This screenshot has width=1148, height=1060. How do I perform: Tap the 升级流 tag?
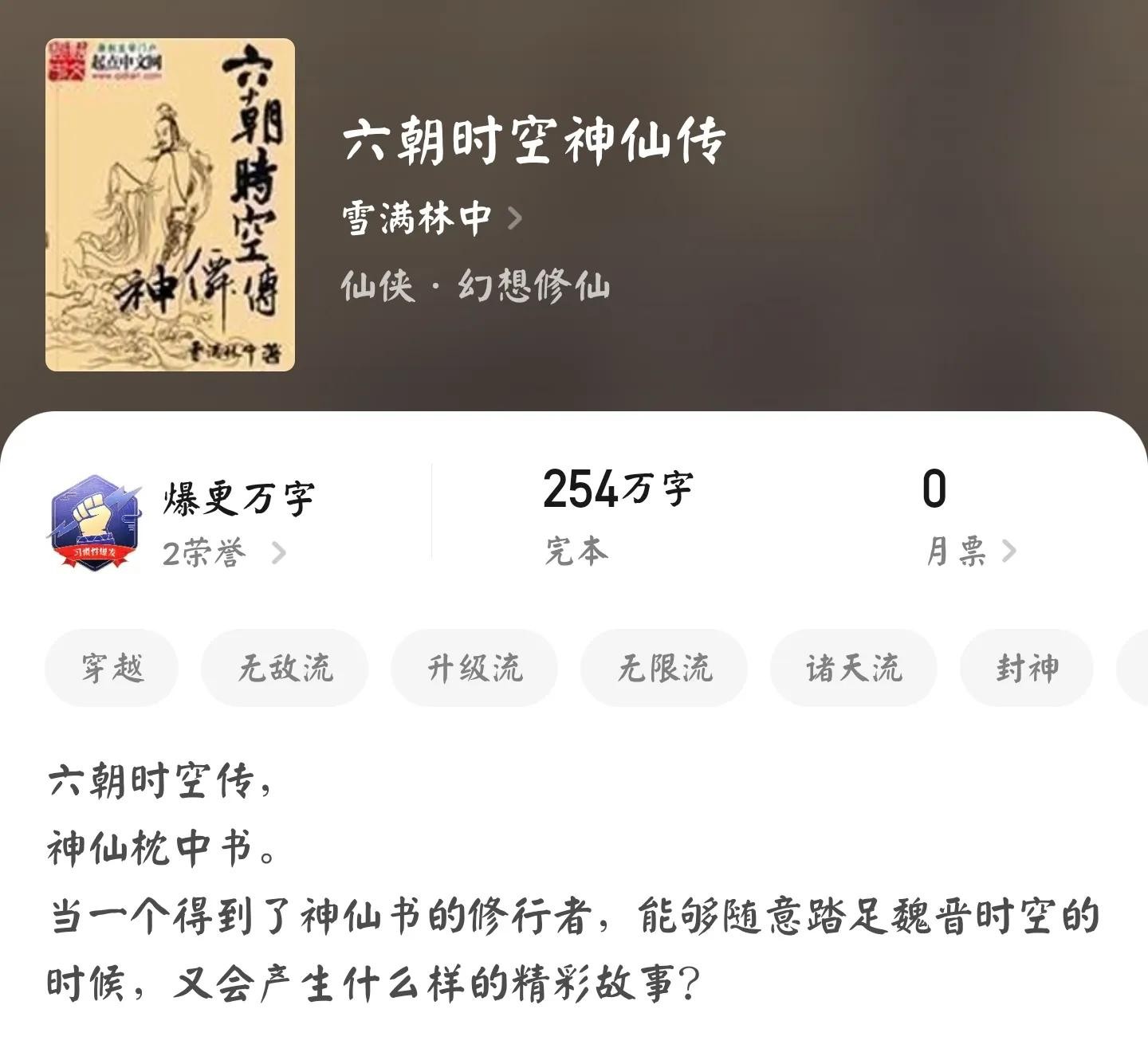[474, 668]
